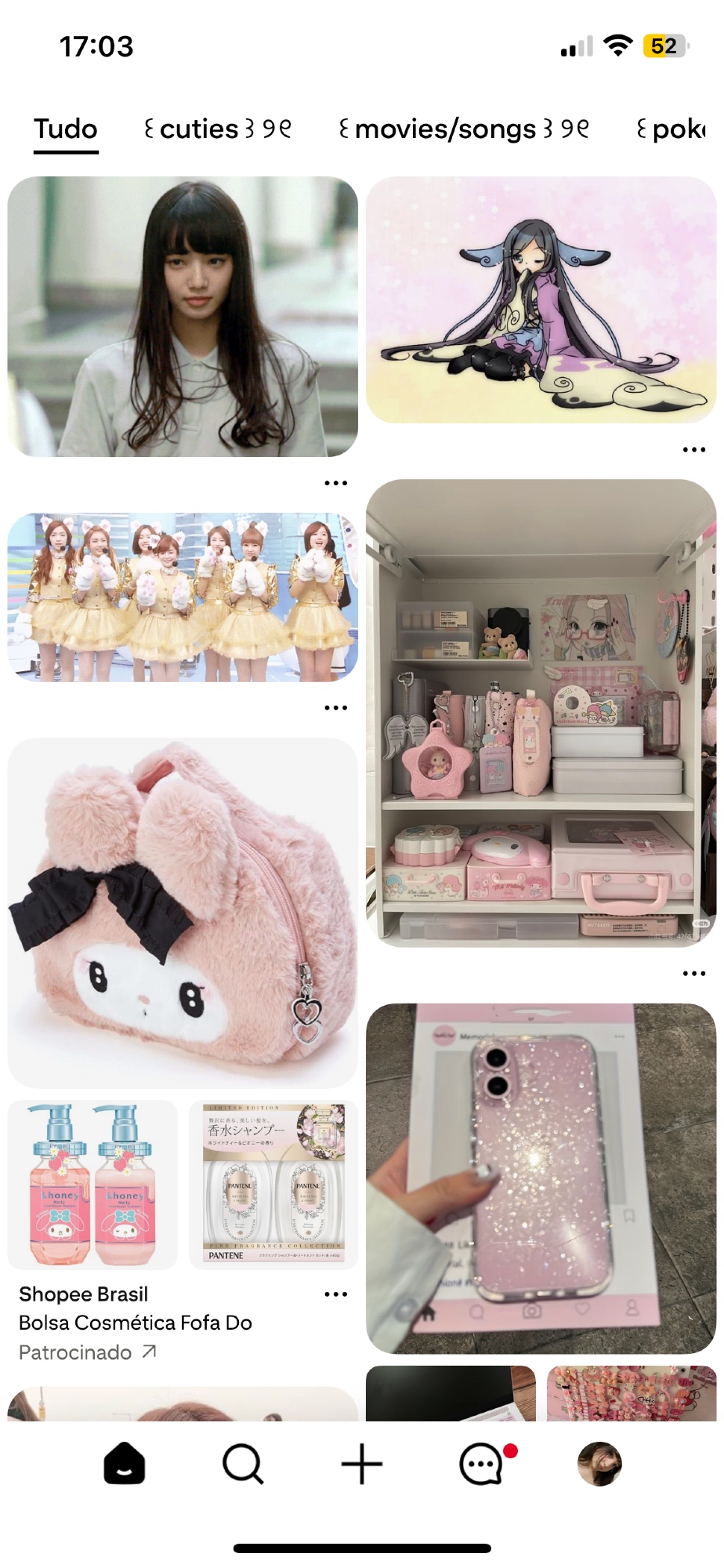724x1568 pixels.
Task: Open the profile tab
Action: click(599, 1464)
